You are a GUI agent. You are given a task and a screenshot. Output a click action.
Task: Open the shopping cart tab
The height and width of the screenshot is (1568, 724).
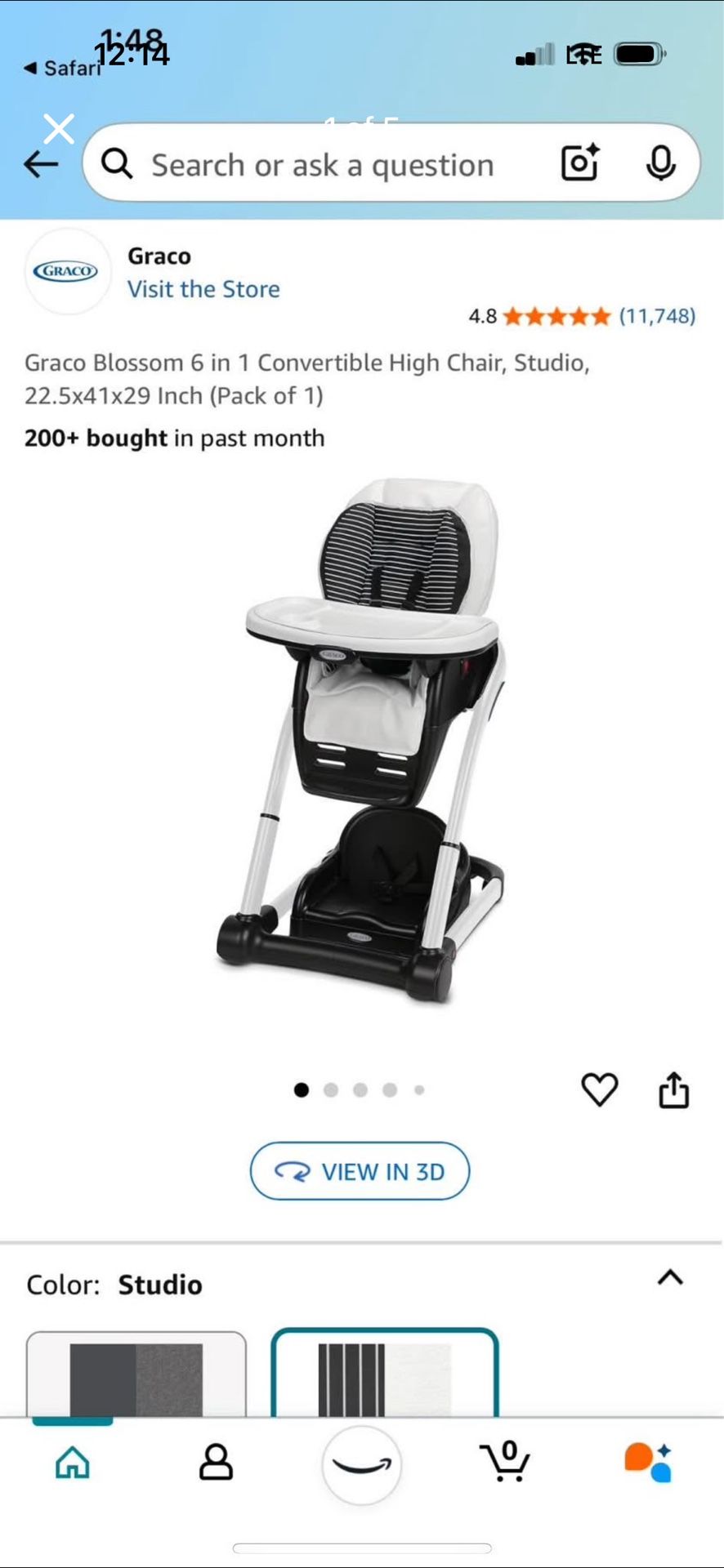tap(506, 1463)
